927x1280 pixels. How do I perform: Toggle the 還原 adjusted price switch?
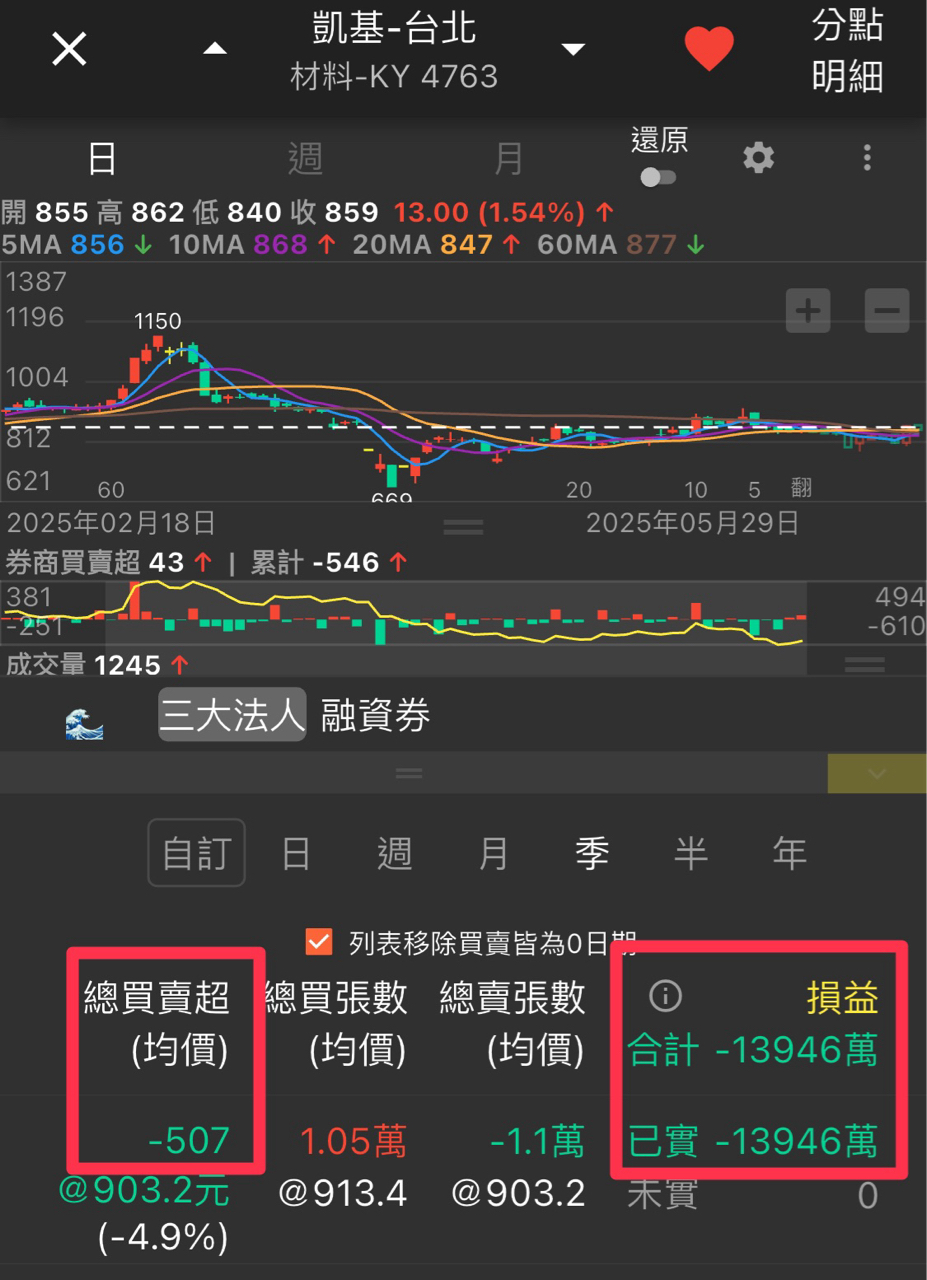(x=659, y=177)
